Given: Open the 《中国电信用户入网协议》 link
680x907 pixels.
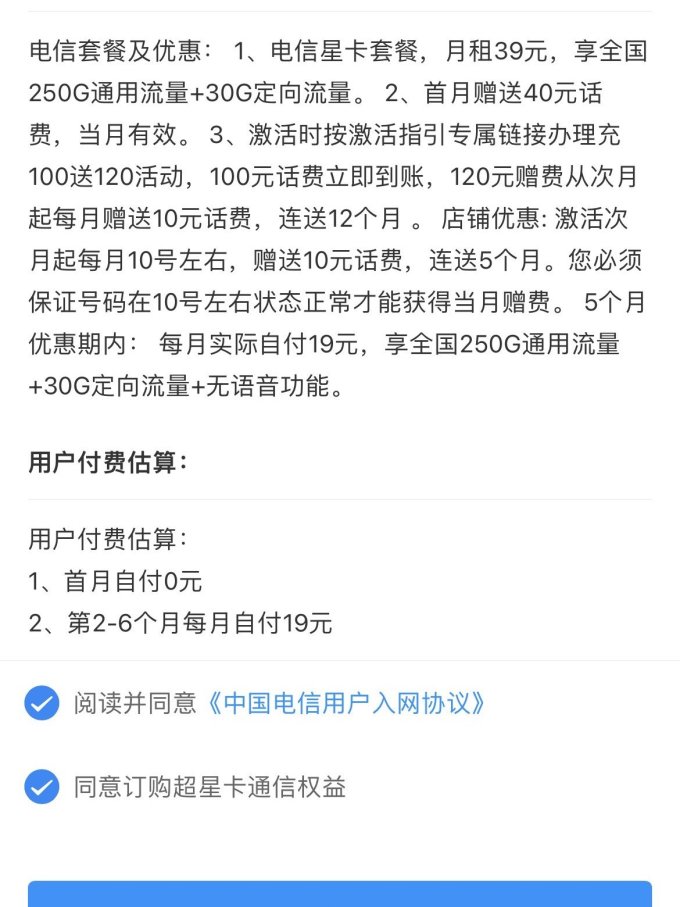Looking at the screenshot, I should 347,703.
